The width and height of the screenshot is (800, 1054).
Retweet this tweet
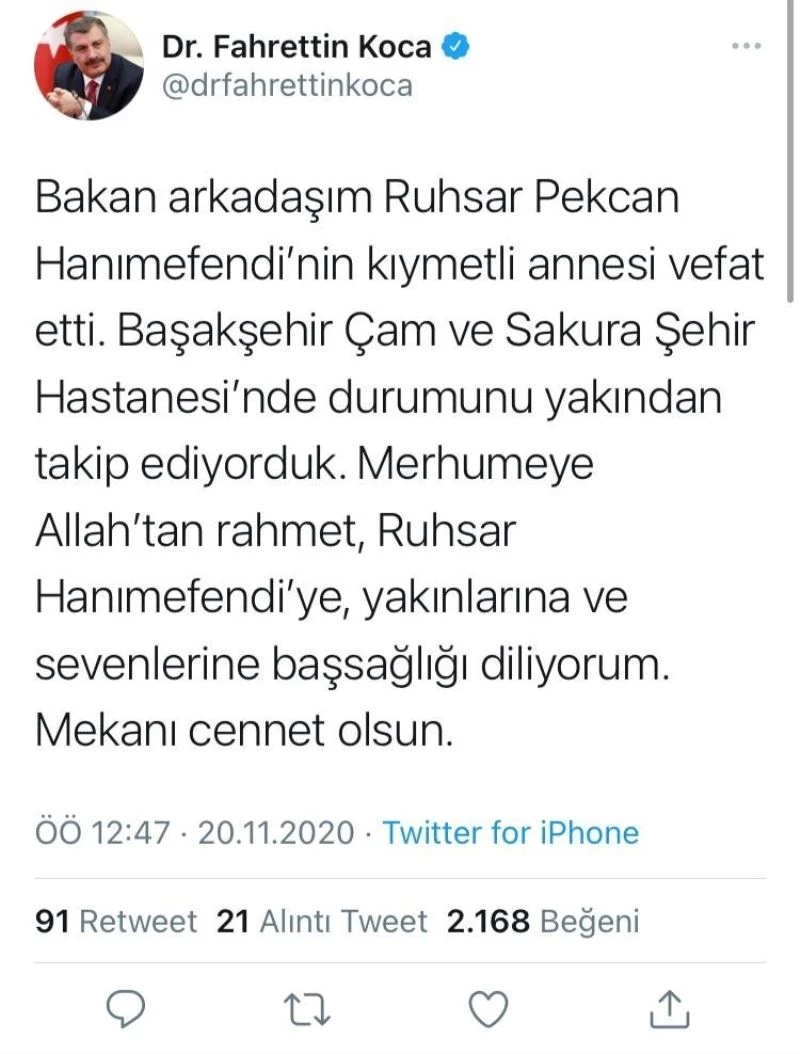pyautogui.click(x=308, y=1008)
